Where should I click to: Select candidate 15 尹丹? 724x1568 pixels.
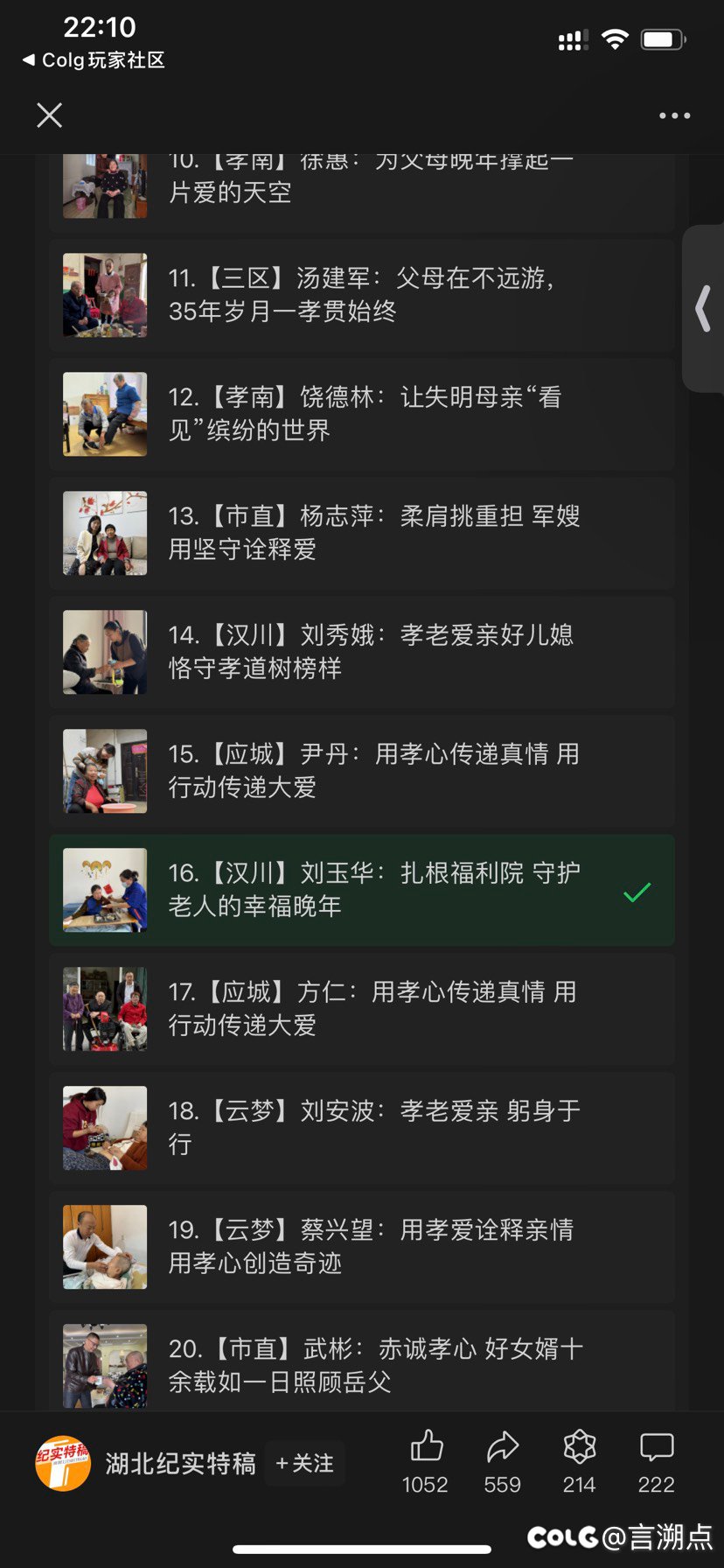point(362,772)
